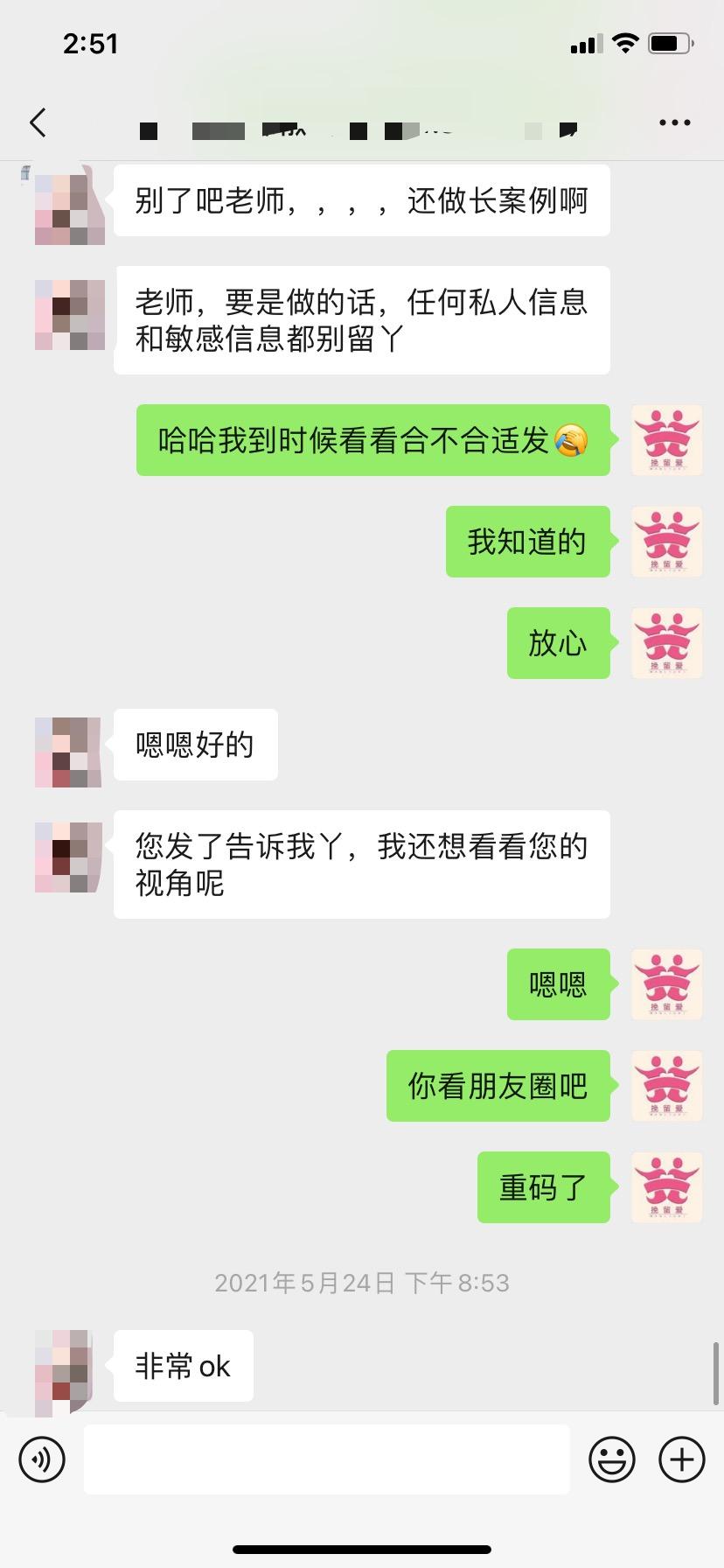Switch to voice message input
This screenshot has width=724, height=1568.
(42, 1459)
